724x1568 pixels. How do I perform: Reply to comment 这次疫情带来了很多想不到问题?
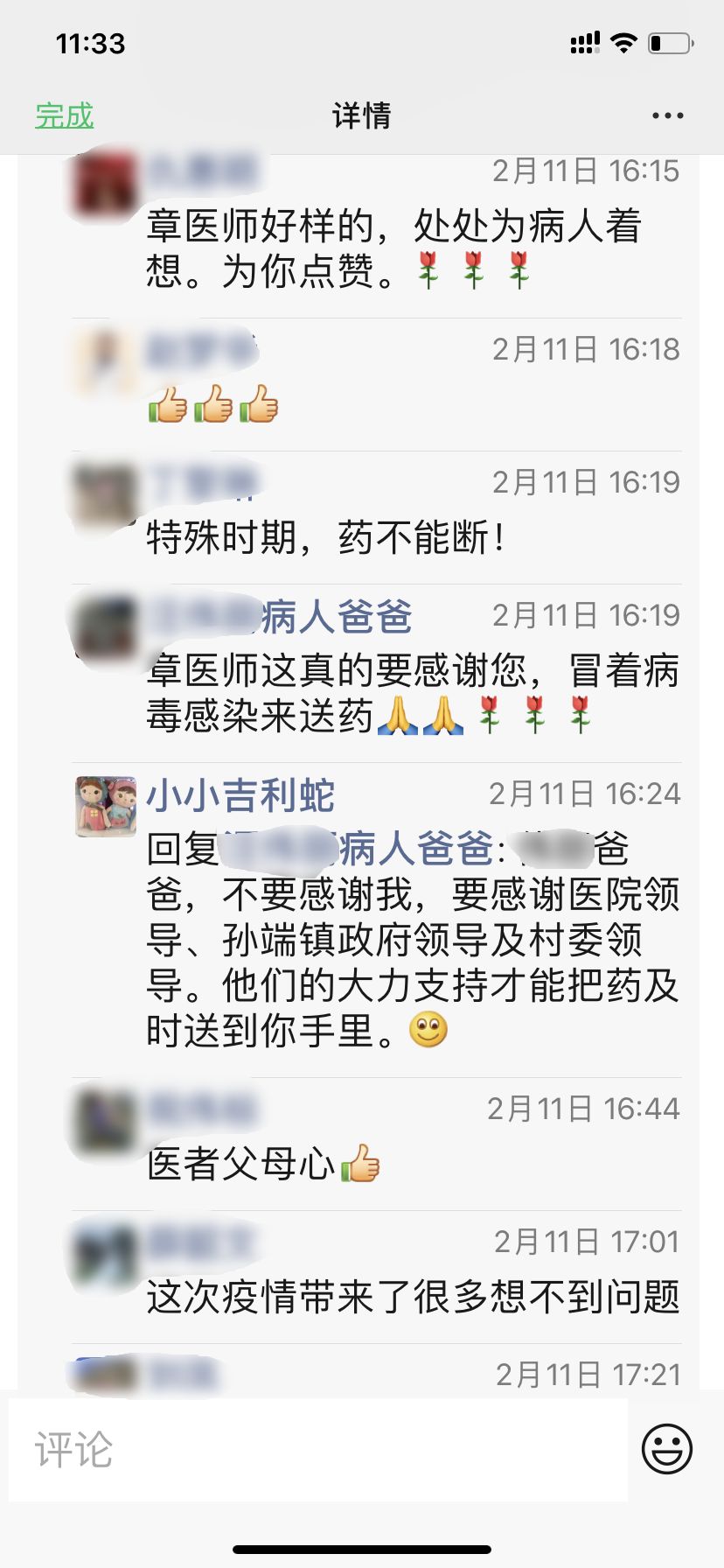coord(413,1297)
